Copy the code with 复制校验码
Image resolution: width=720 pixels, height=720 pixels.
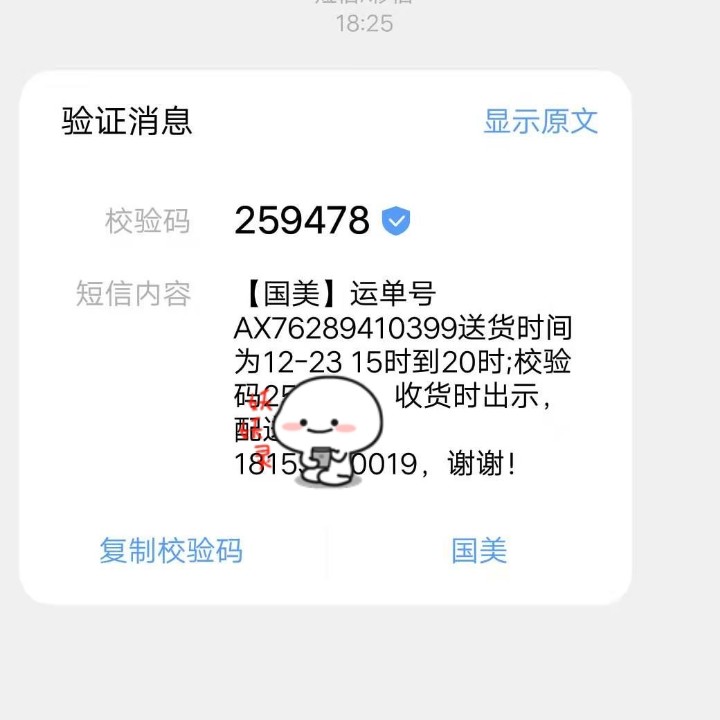(171, 551)
